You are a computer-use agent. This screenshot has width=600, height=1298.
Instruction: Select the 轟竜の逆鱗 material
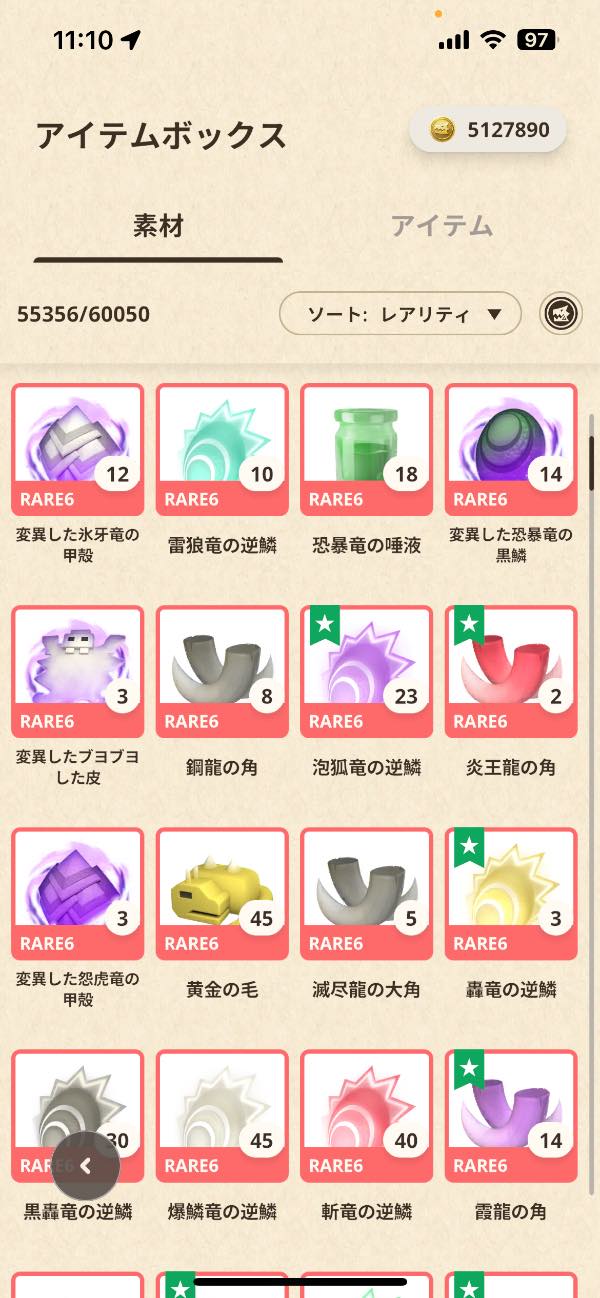tap(510, 893)
